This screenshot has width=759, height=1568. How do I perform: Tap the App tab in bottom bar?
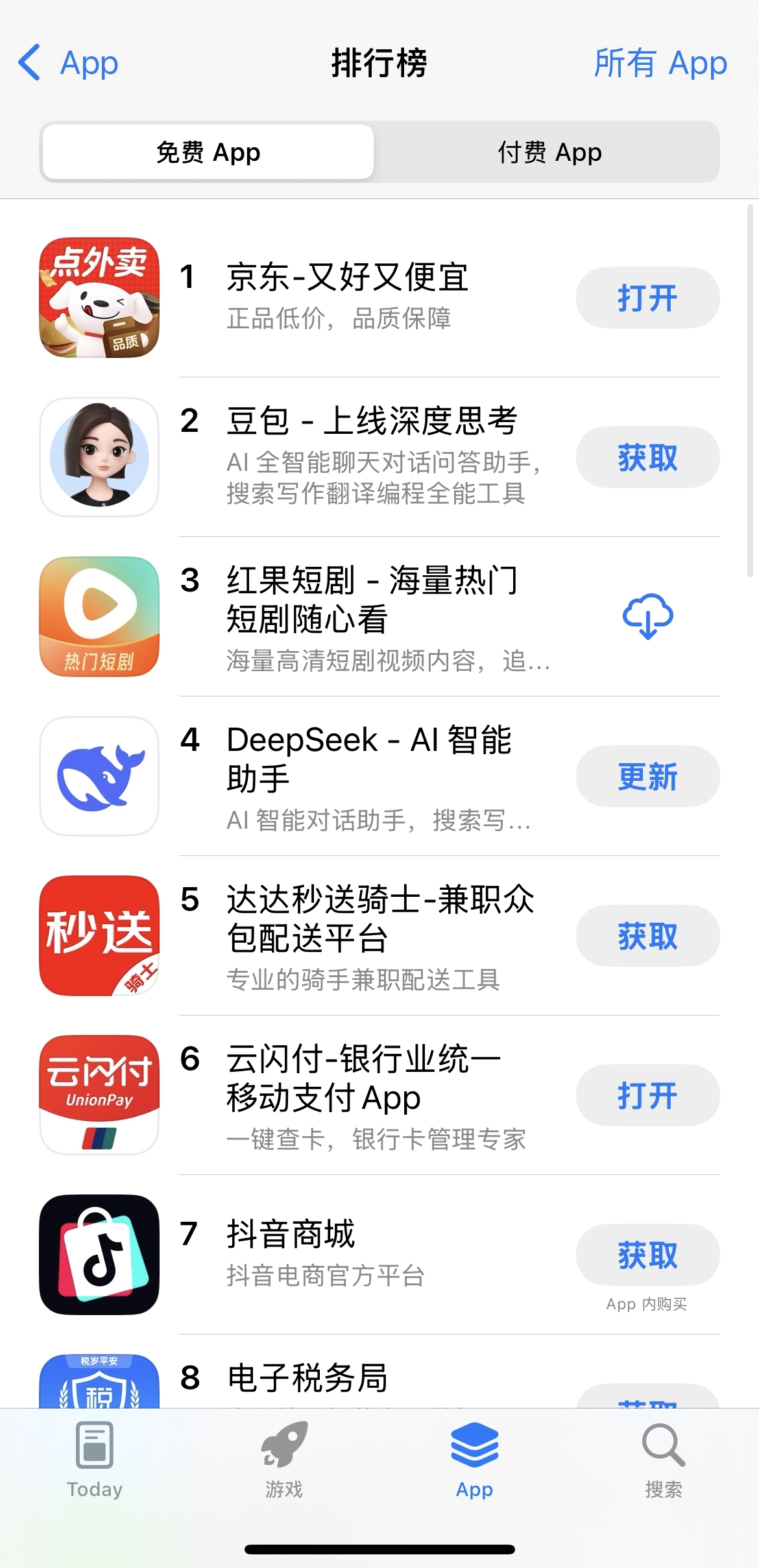(474, 1460)
